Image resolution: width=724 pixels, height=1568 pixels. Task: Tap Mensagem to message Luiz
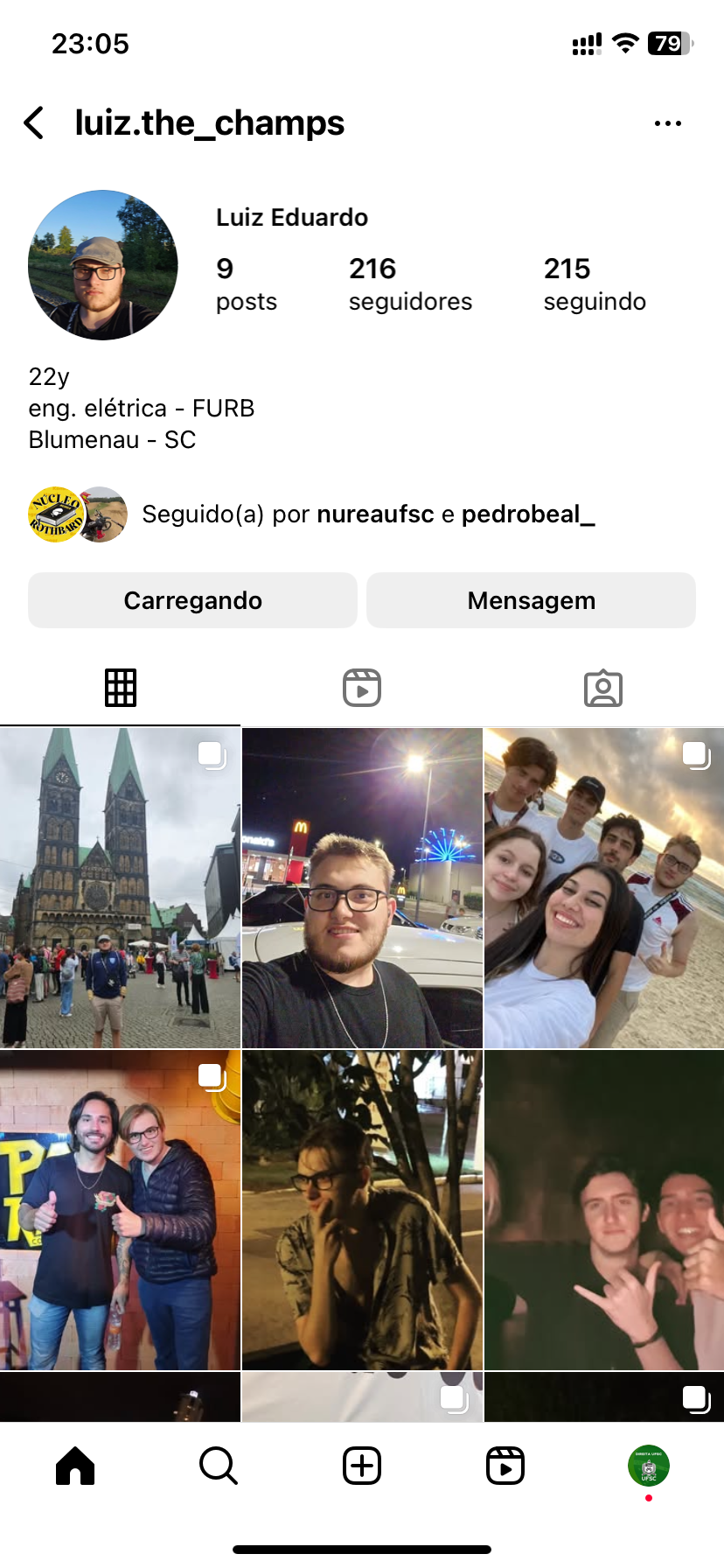pyautogui.click(x=531, y=600)
